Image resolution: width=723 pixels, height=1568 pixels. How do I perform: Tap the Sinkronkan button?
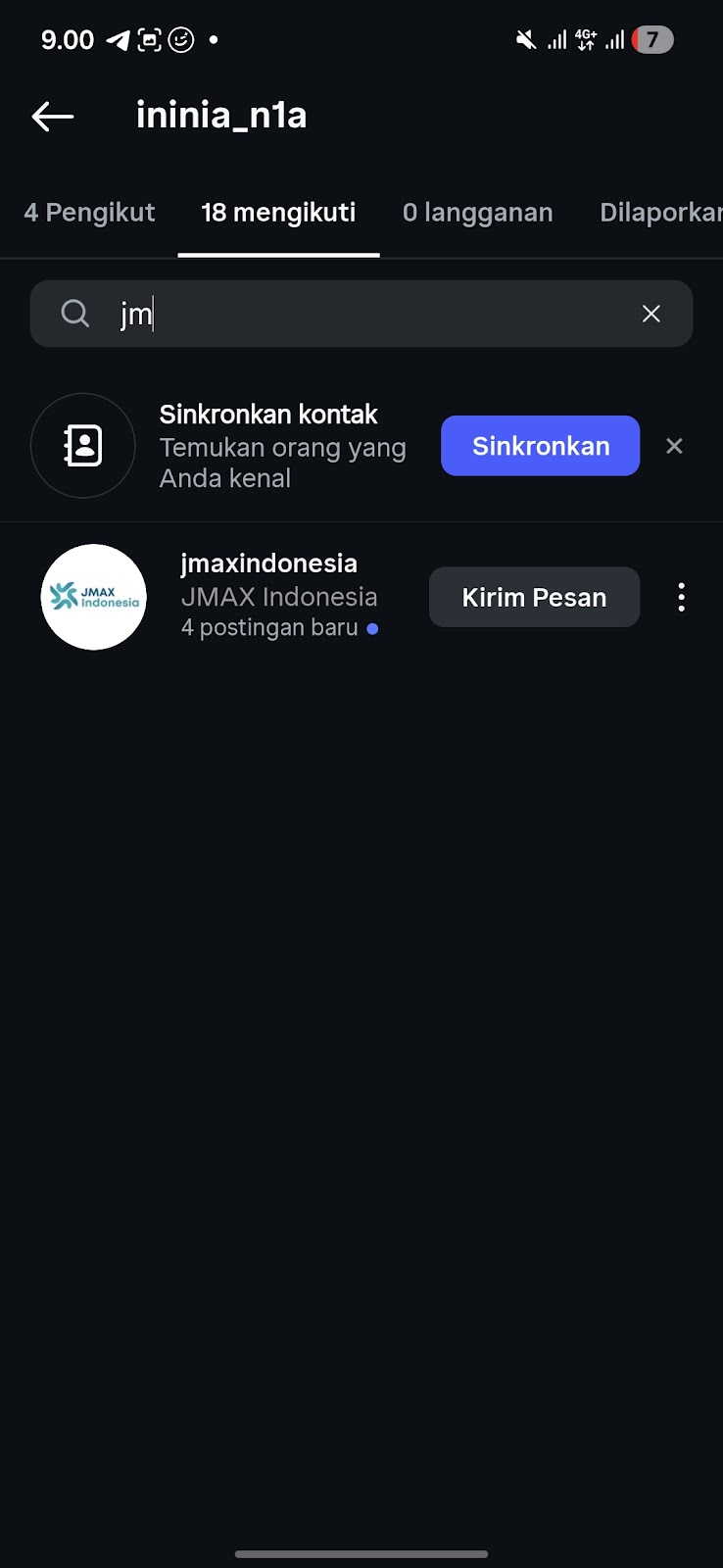tap(540, 446)
